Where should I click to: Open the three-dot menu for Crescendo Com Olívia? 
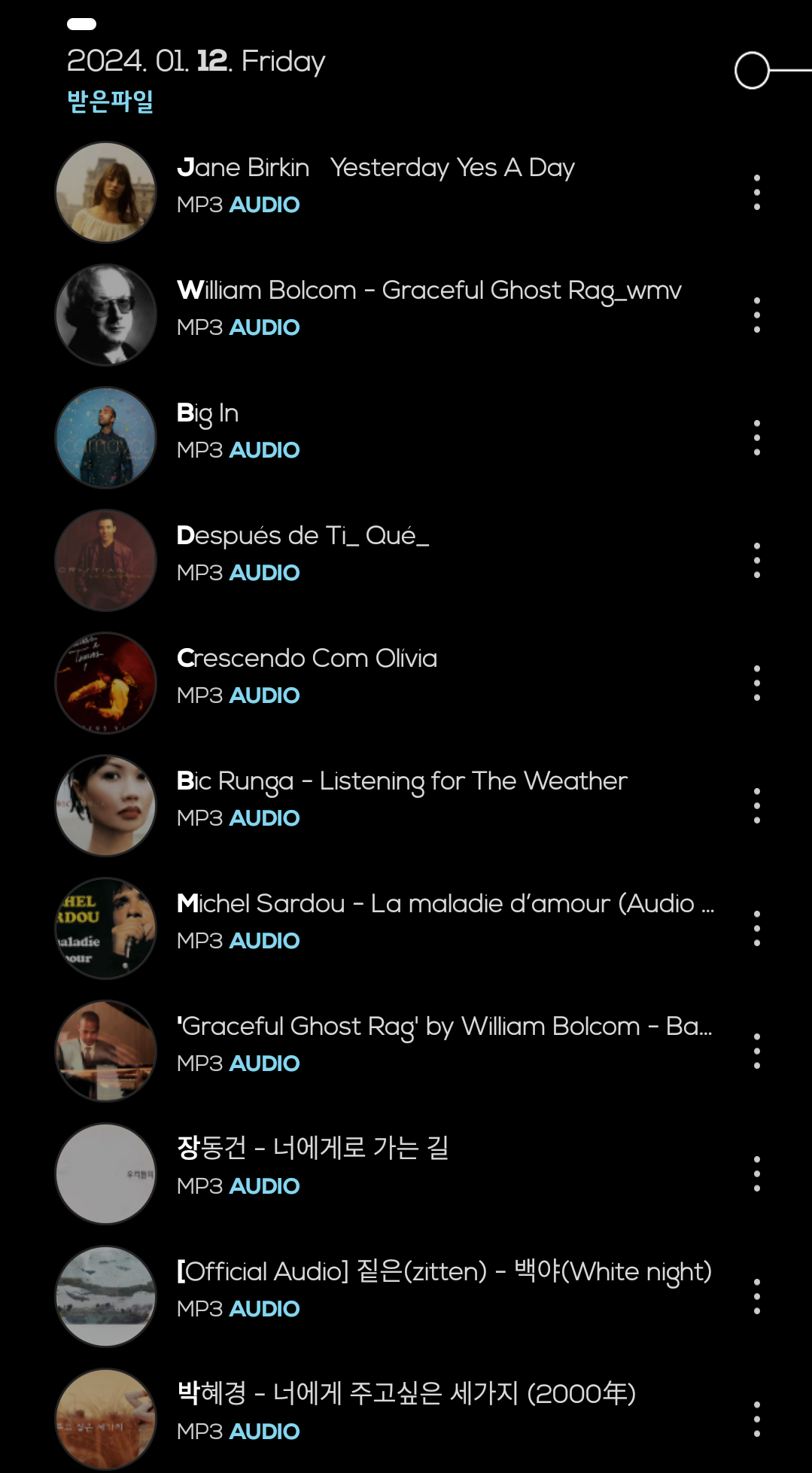tap(756, 683)
